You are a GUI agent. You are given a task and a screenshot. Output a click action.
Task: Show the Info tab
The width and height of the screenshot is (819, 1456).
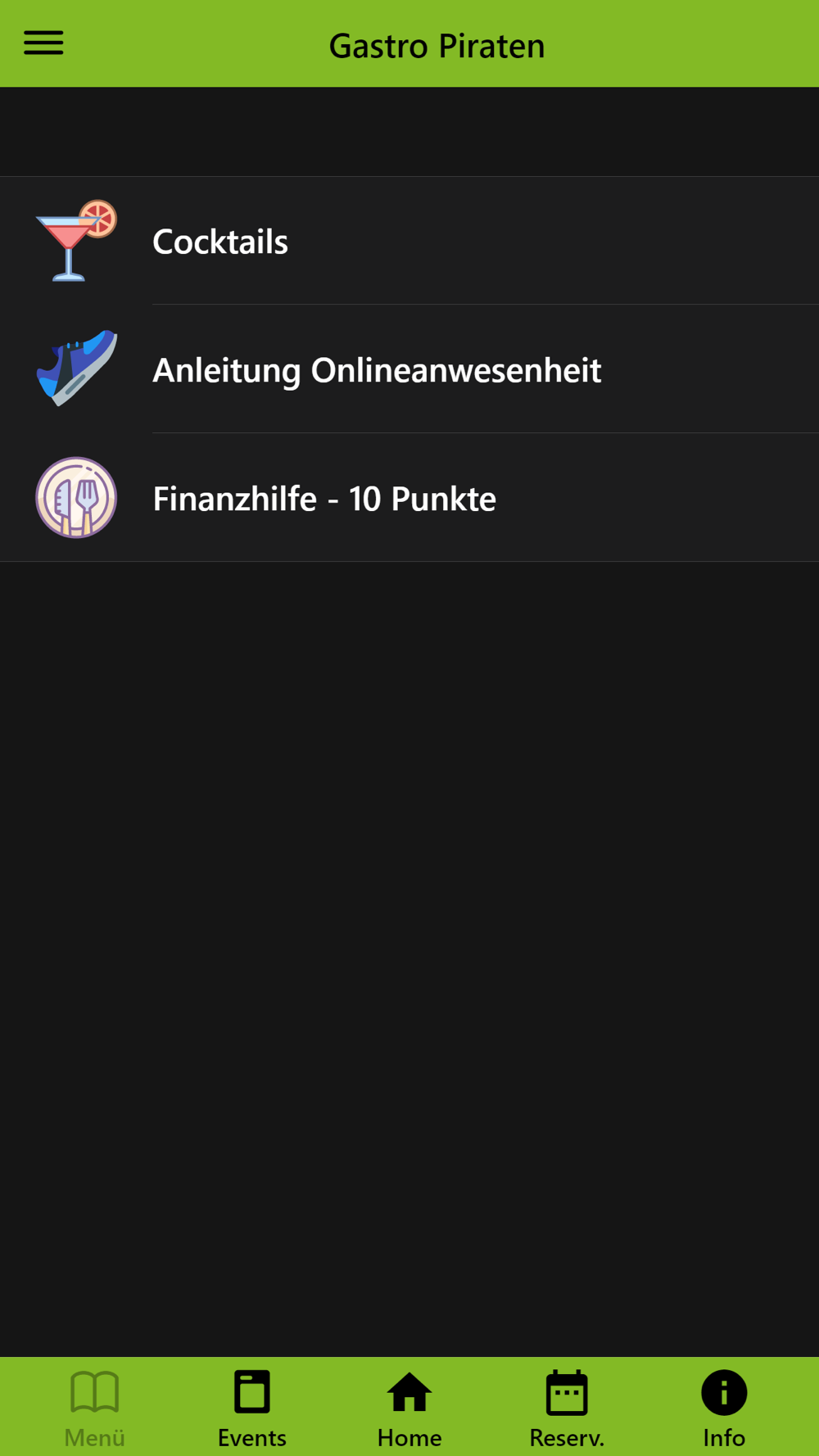724,1408
